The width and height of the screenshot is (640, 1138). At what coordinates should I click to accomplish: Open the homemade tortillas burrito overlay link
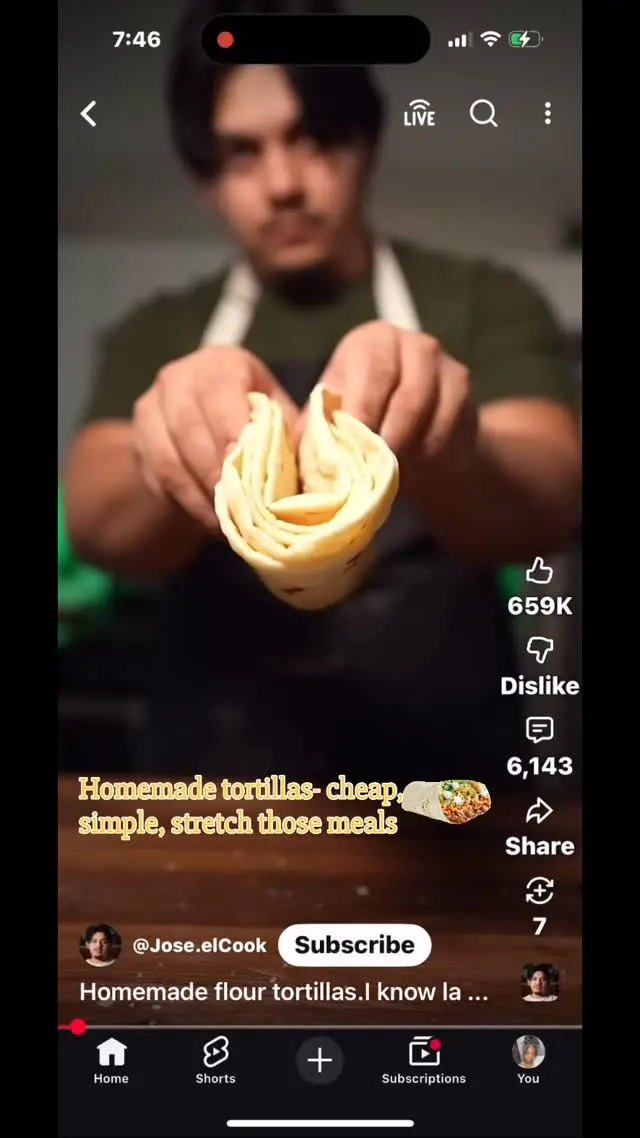284,805
